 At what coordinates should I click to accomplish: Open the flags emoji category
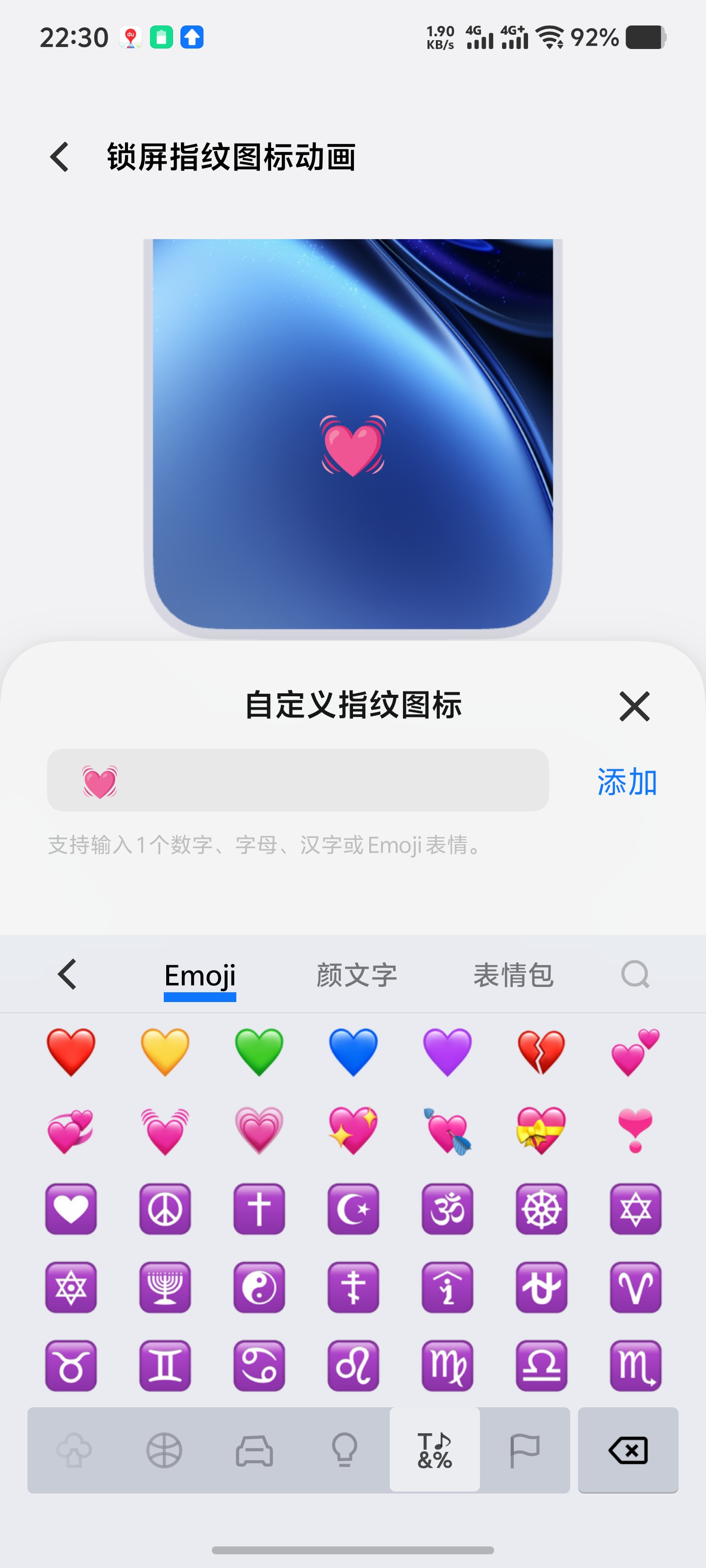(525, 1450)
